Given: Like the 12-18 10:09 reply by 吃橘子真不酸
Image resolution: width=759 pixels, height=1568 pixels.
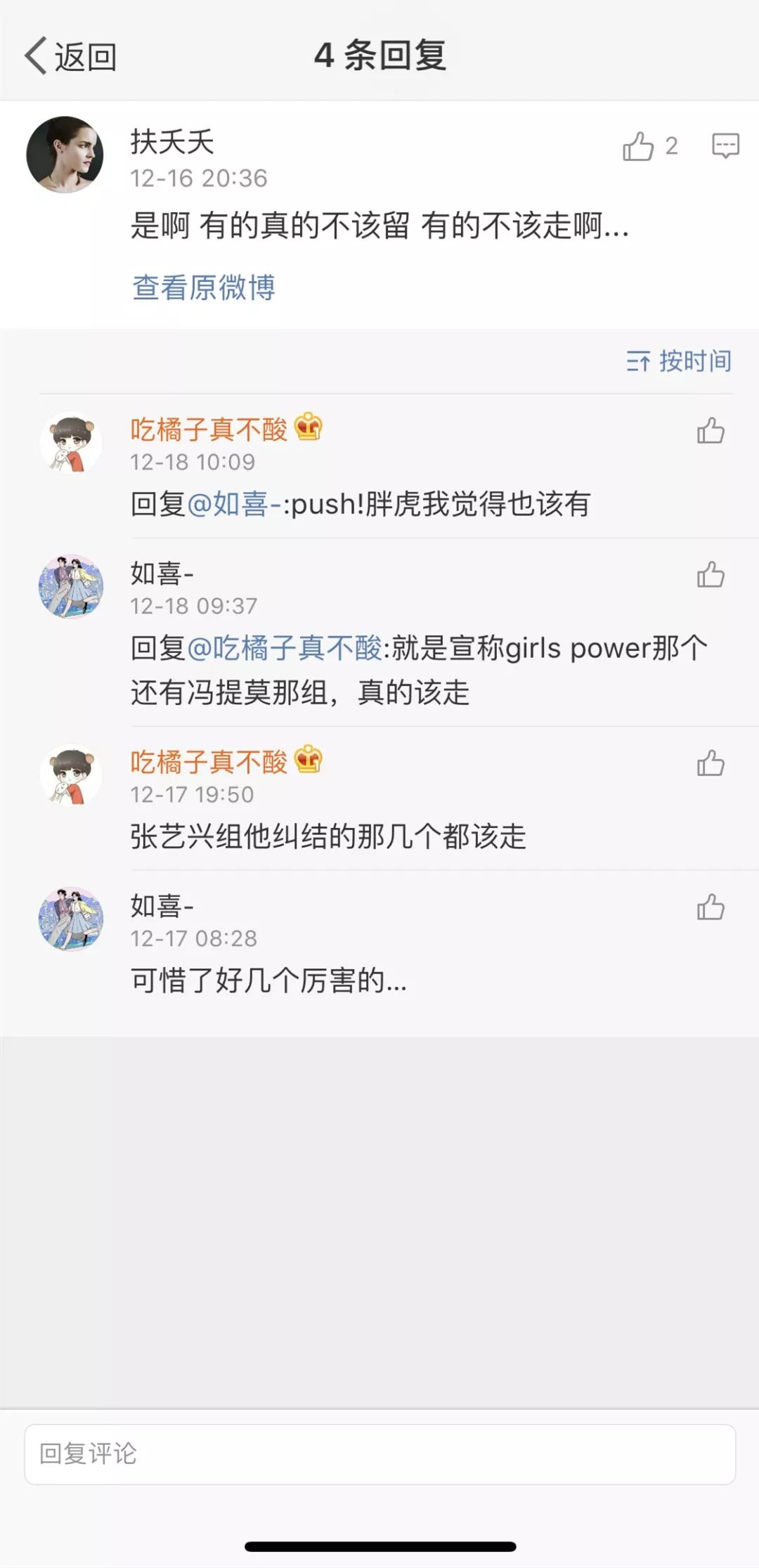Looking at the screenshot, I should (x=711, y=431).
